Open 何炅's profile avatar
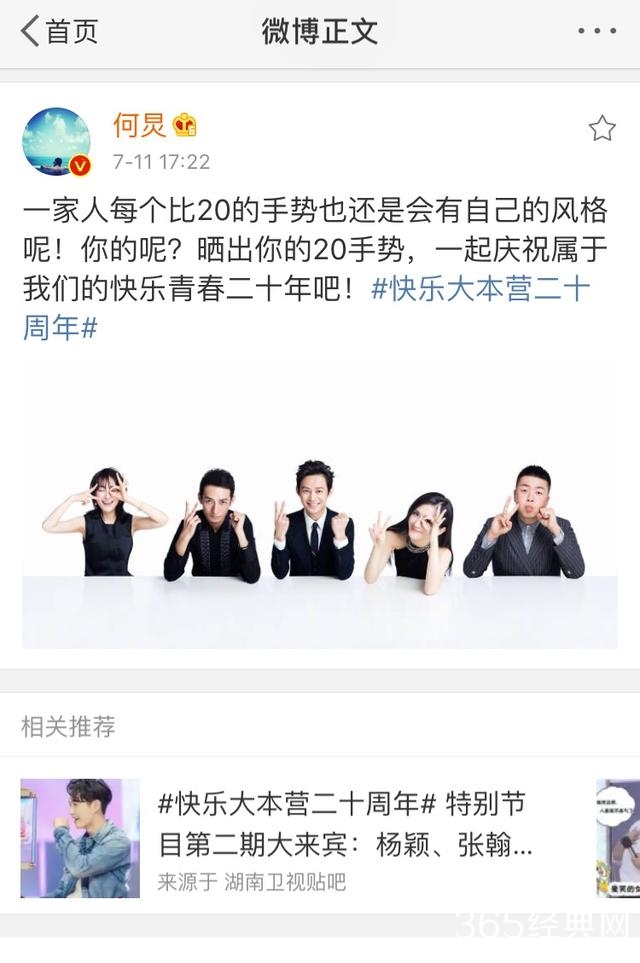The image size is (640, 963). coord(56,141)
